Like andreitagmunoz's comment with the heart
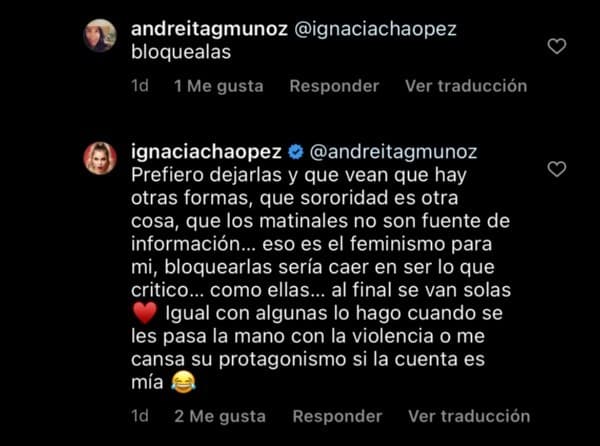This screenshot has height=446, width=600. pyautogui.click(x=558, y=46)
